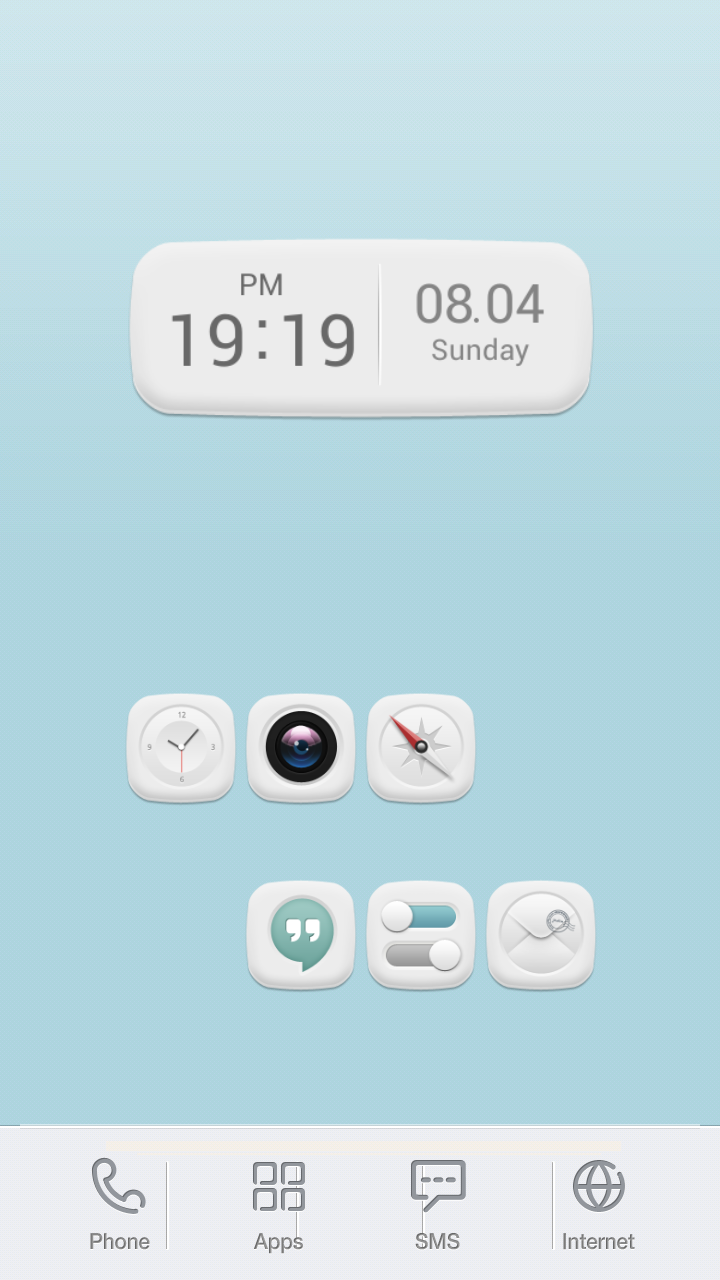Image resolution: width=720 pixels, height=1280 pixels.
Task: Launch Internet from the dock
Action: [x=598, y=1205]
